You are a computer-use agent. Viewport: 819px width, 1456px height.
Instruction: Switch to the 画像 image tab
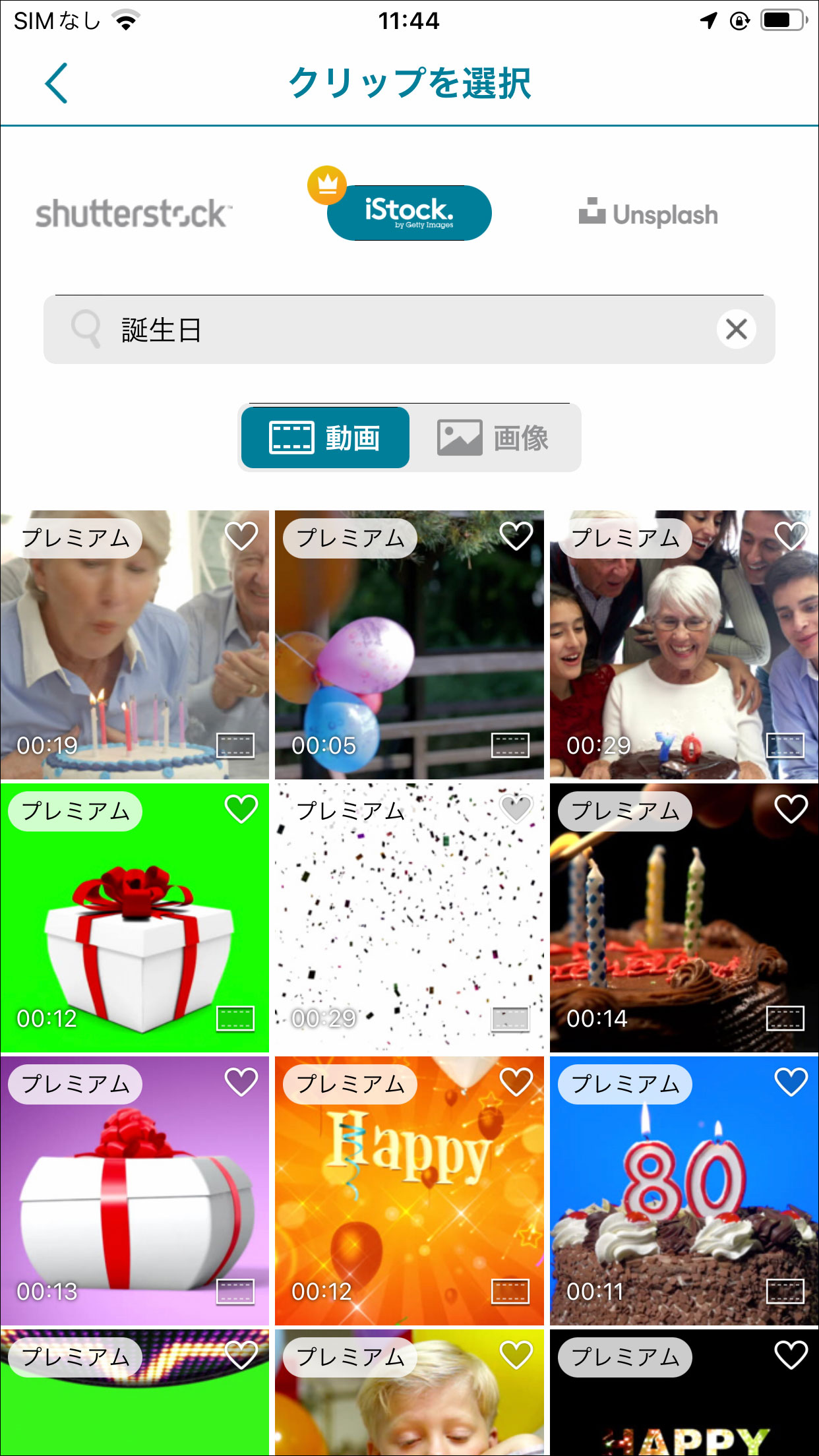click(494, 438)
